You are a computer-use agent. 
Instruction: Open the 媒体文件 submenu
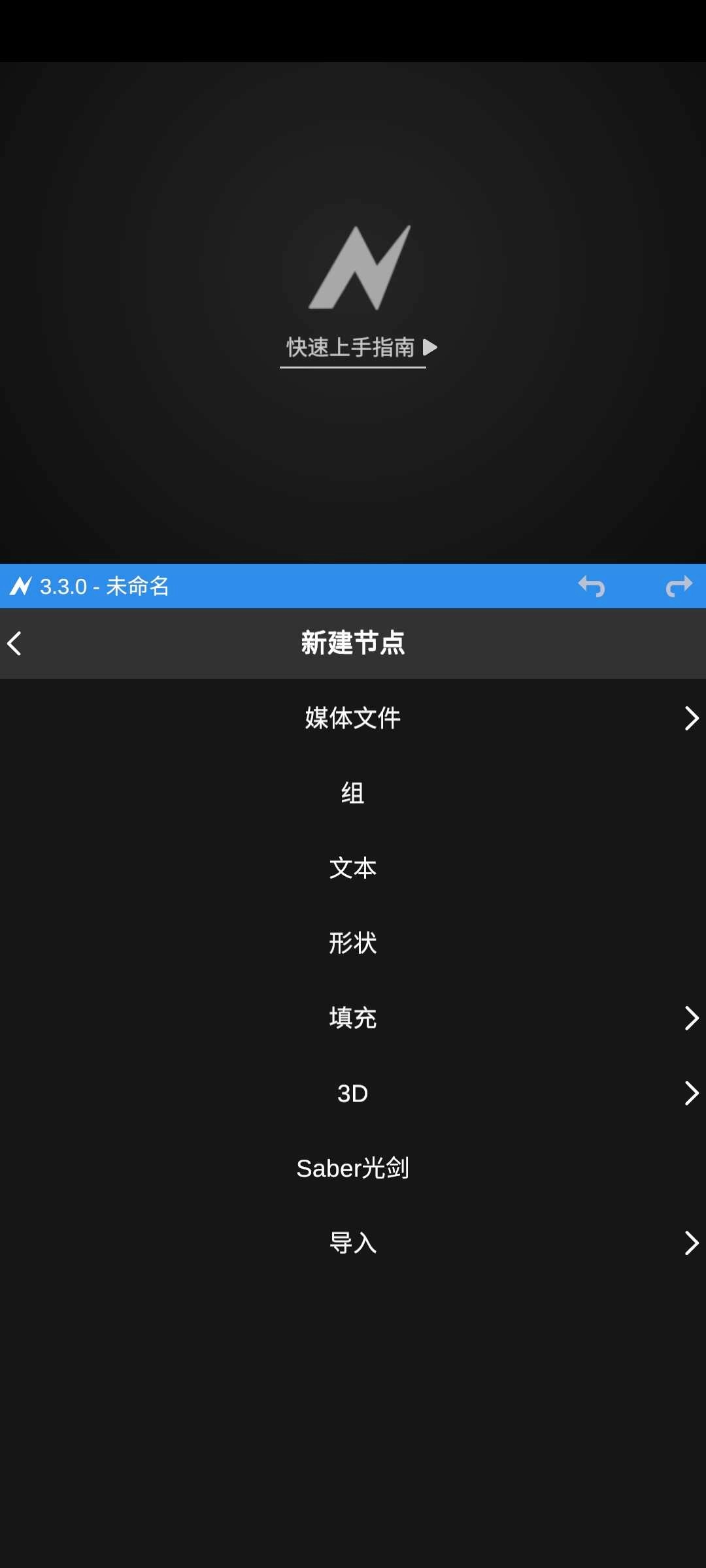pyautogui.click(x=353, y=718)
